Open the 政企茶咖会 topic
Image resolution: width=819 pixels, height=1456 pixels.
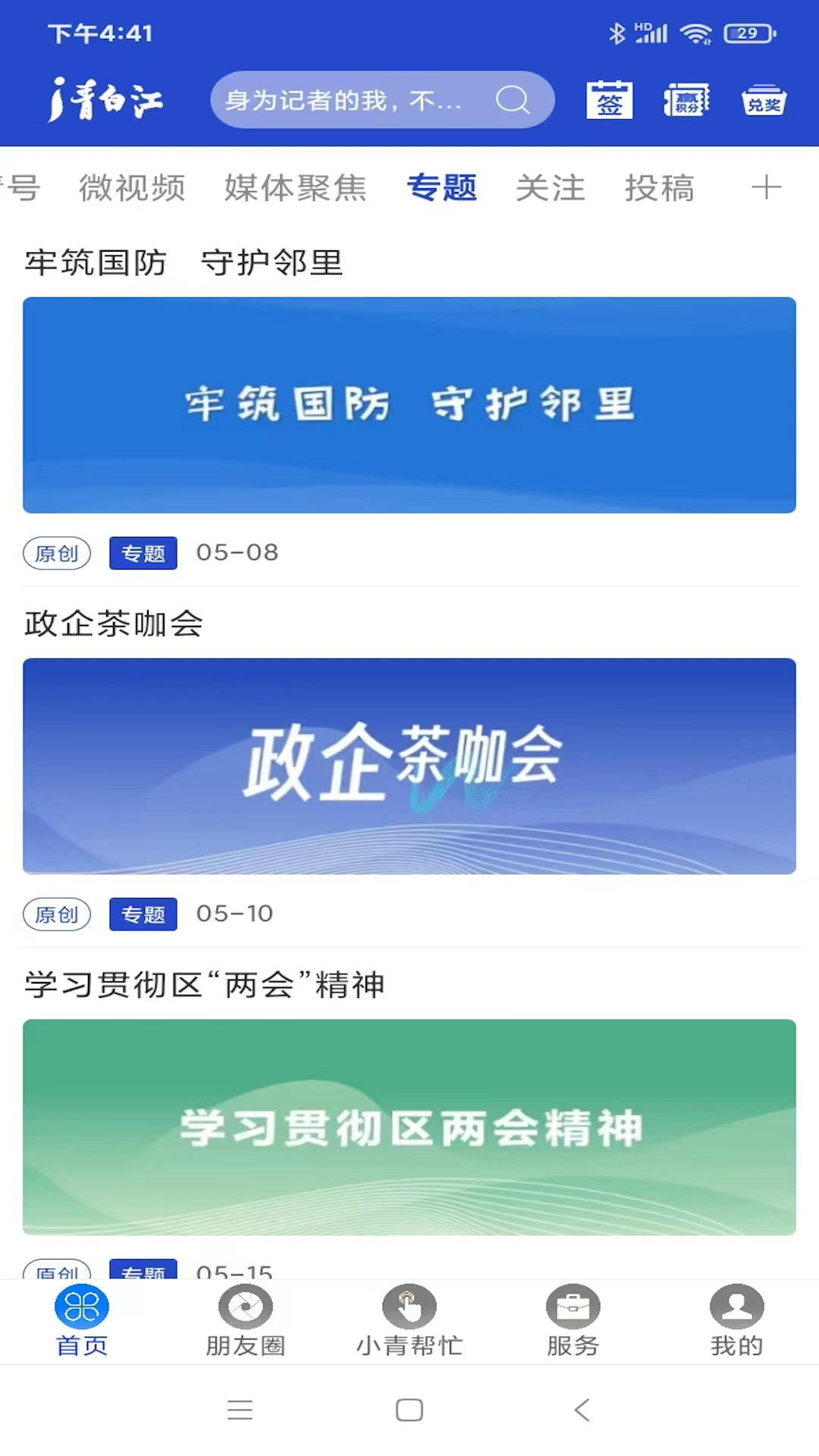[x=409, y=767]
